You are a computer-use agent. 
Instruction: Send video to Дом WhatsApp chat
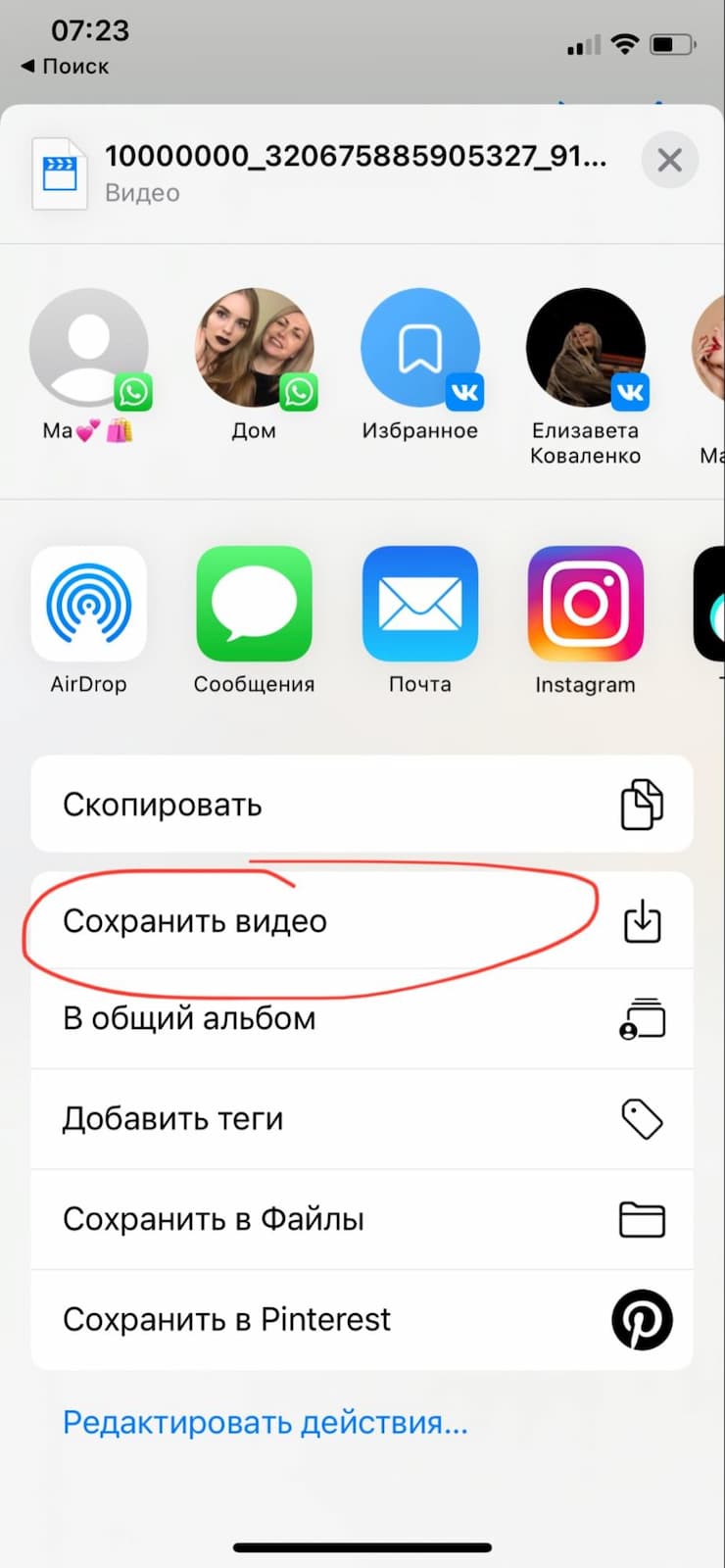(255, 348)
